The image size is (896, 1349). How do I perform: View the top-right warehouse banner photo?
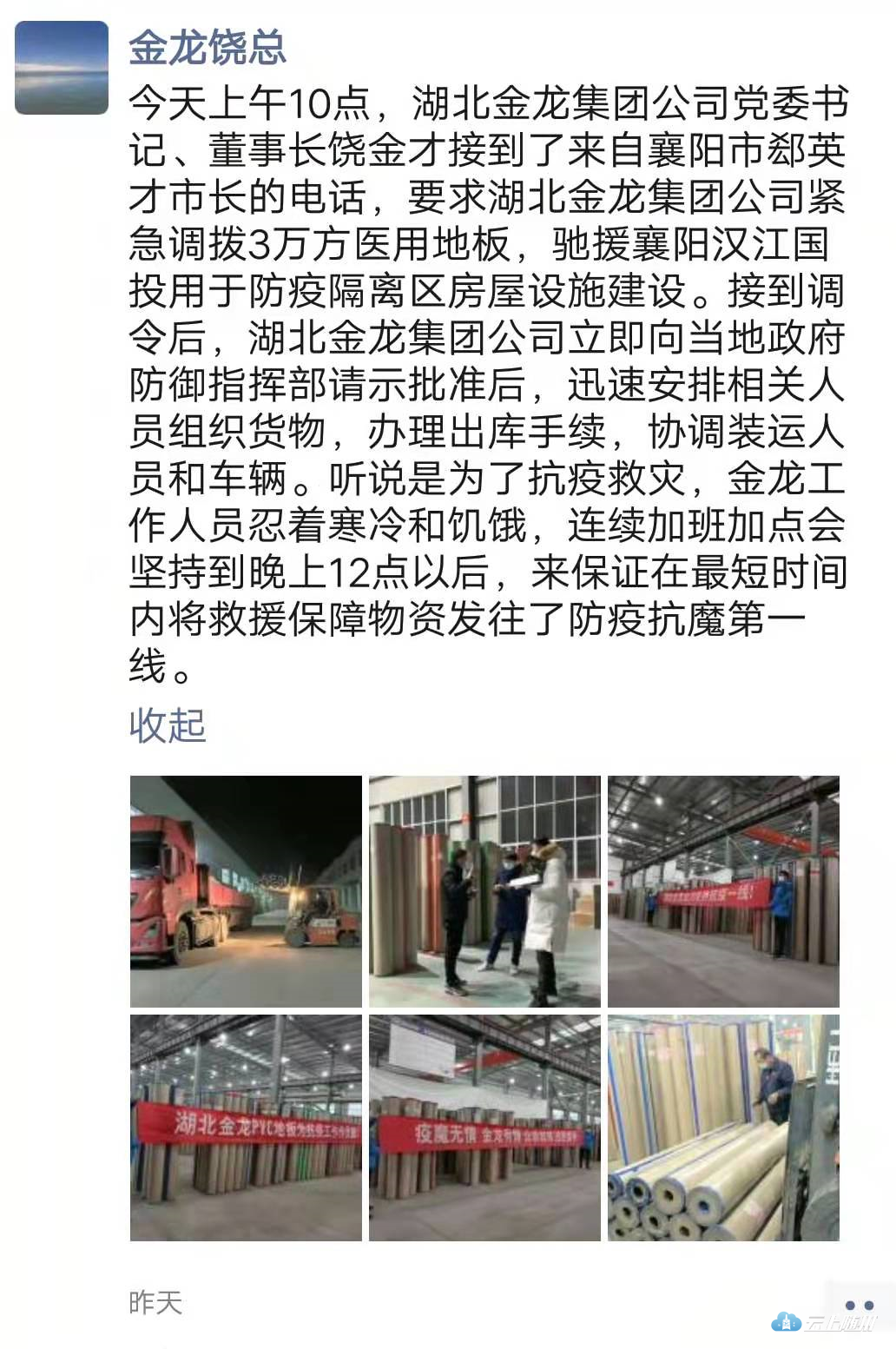tap(723, 891)
